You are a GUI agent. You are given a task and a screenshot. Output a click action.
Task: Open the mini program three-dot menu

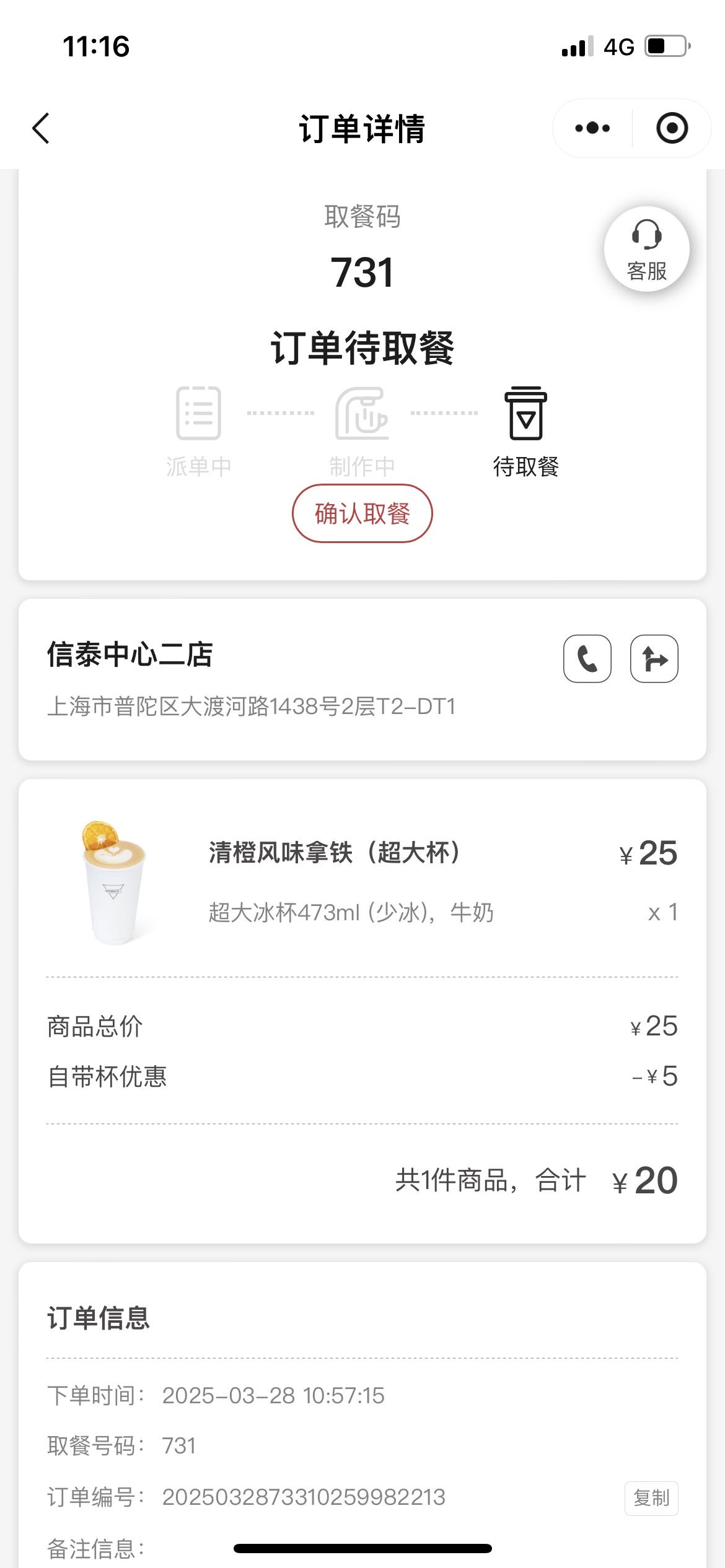click(x=592, y=128)
